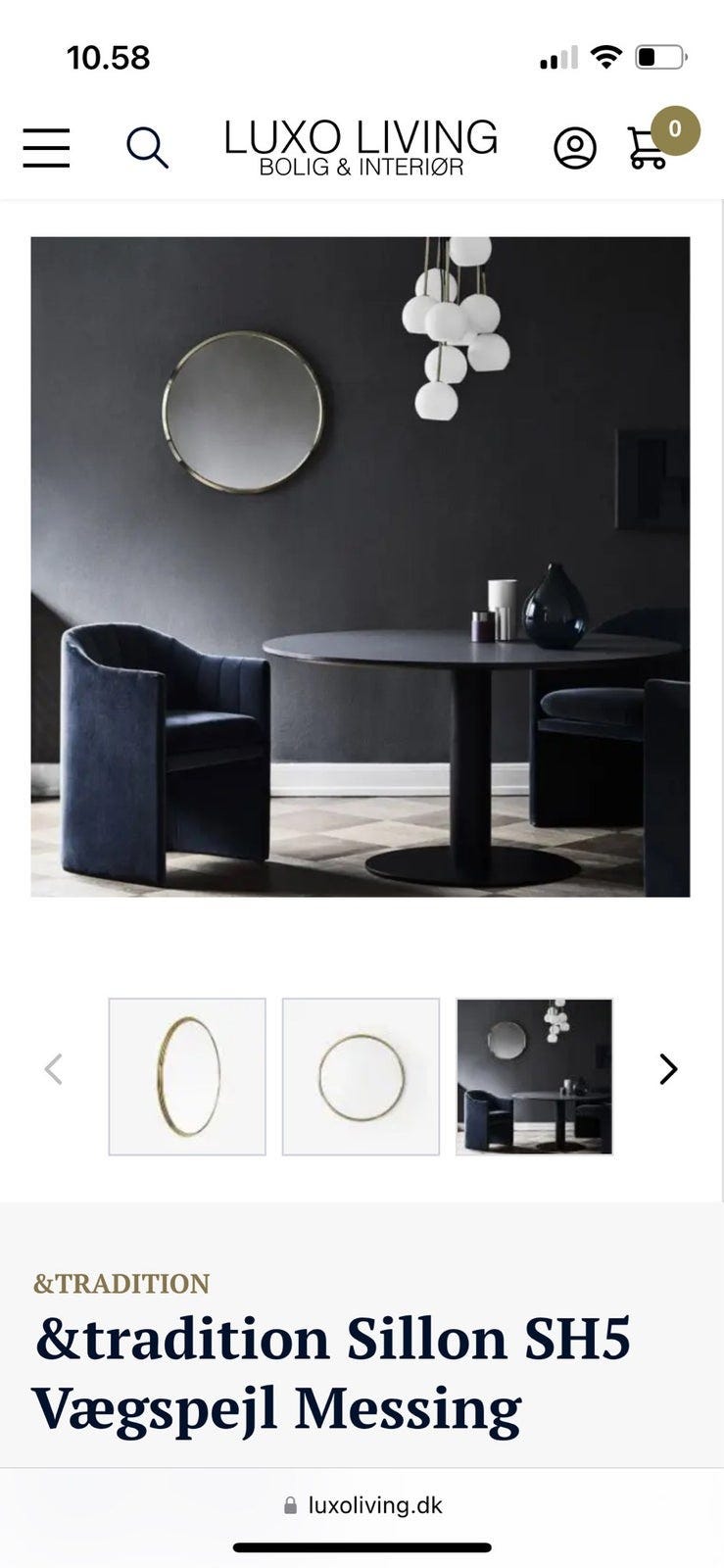Go back using the left chevron arrow
Screen dimensions: 724x1568
(54, 1069)
